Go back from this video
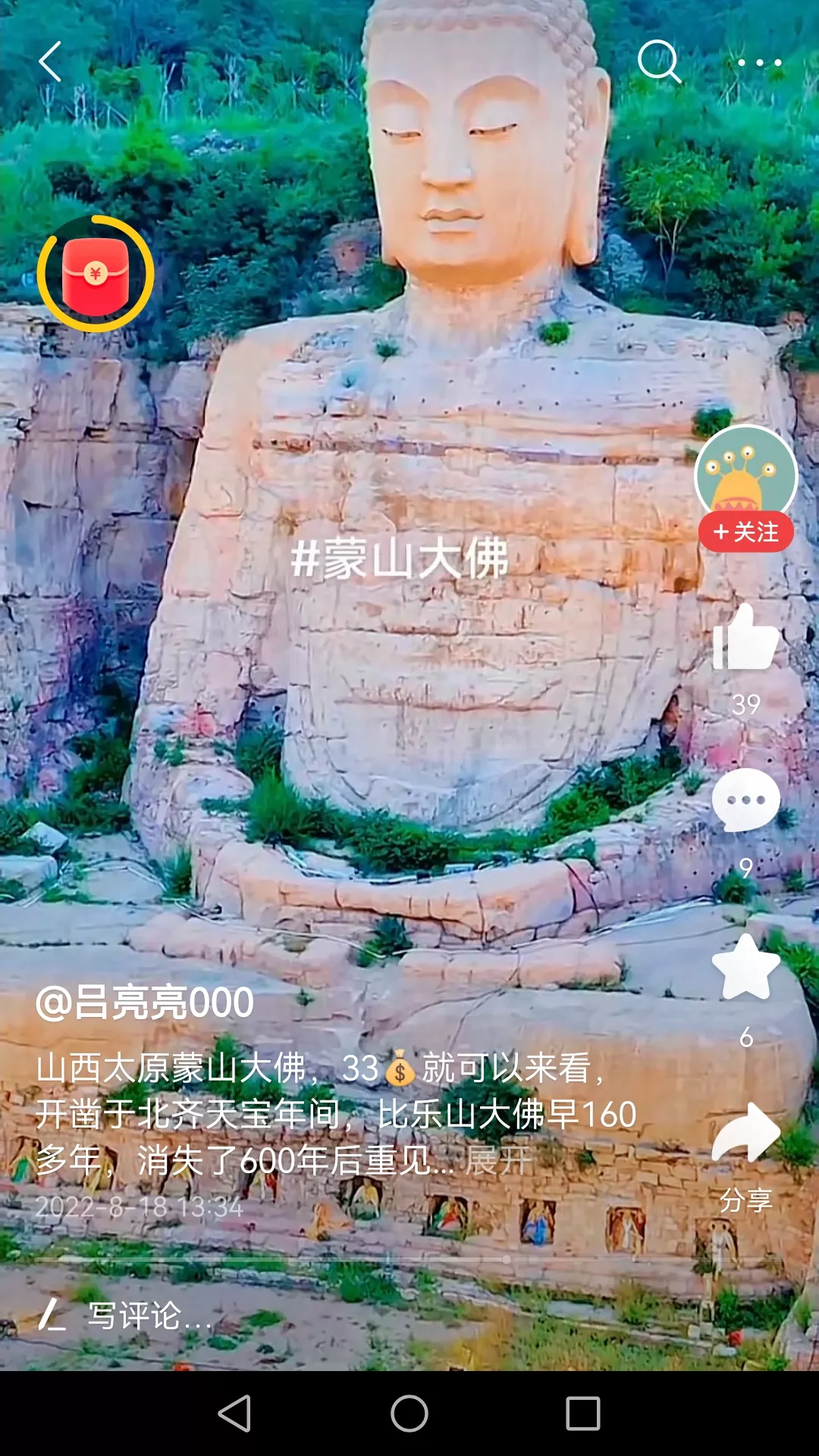 point(50,62)
